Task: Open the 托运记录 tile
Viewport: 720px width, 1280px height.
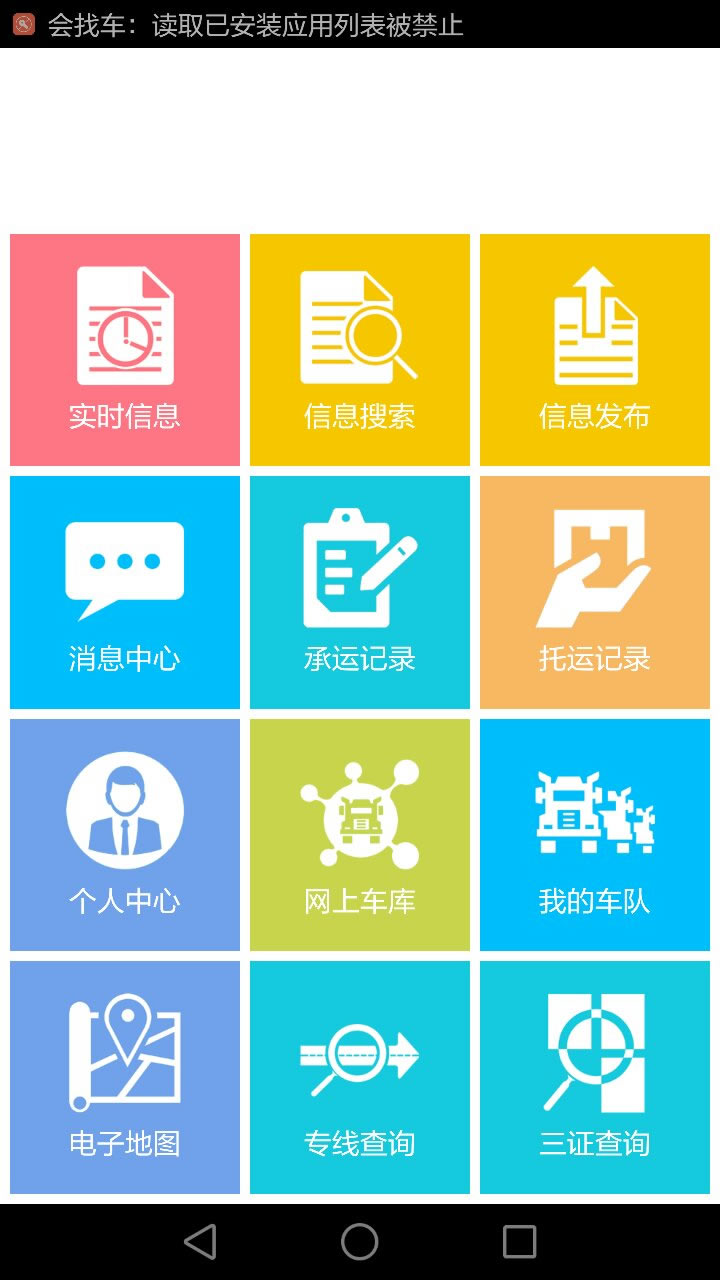Action: 595,592
